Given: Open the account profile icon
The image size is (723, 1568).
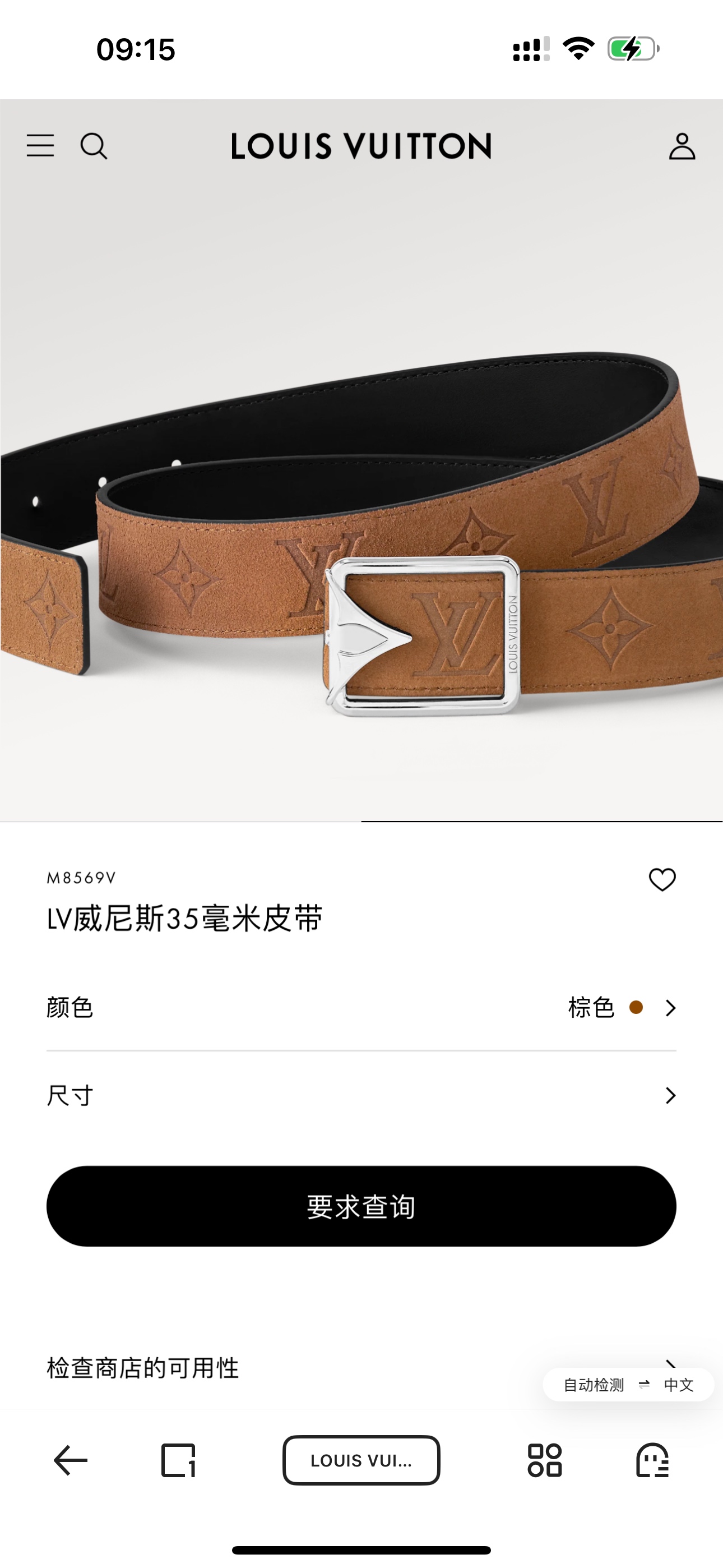Looking at the screenshot, I should [682, 146].
